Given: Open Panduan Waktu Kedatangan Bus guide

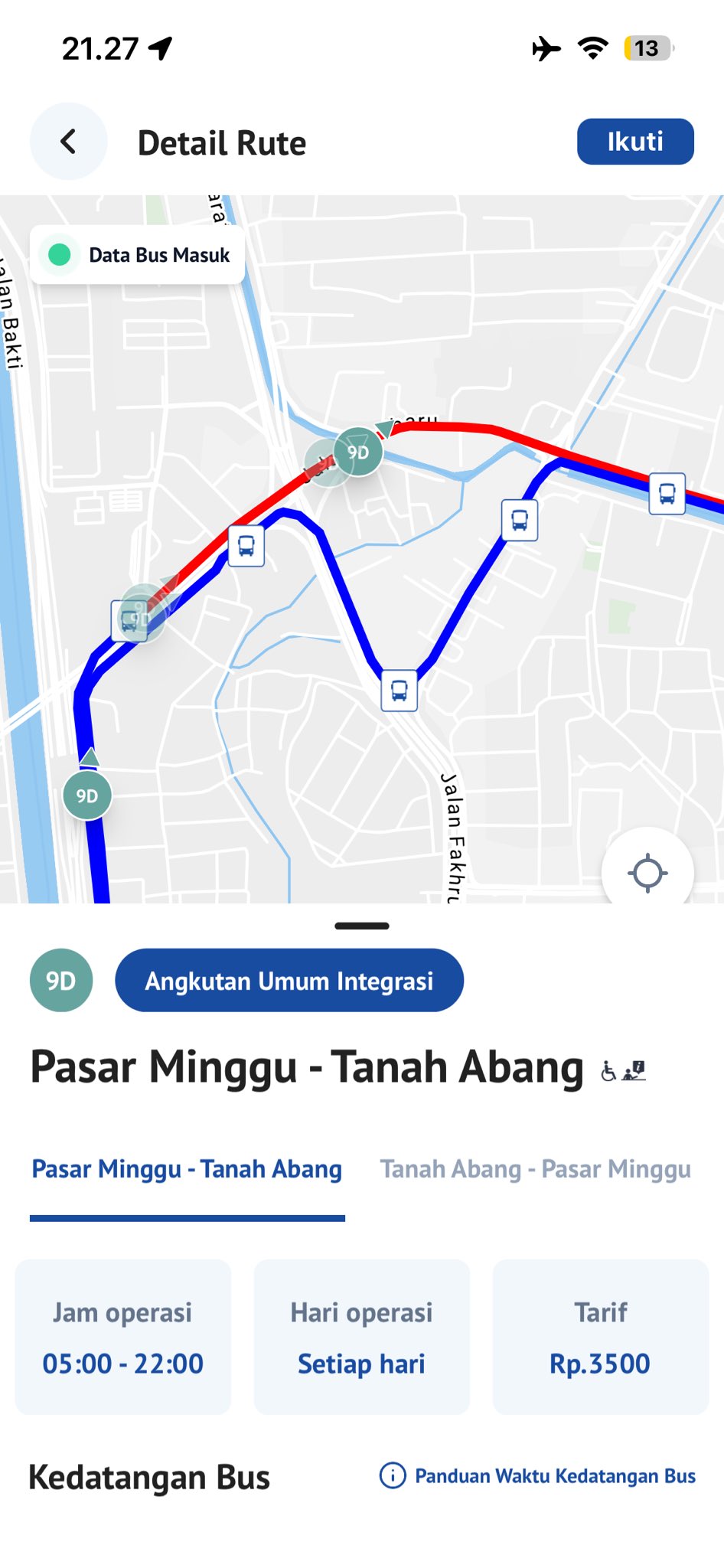Looking at the screenshot, I should pyautogui.click(x=537, y=1475).
